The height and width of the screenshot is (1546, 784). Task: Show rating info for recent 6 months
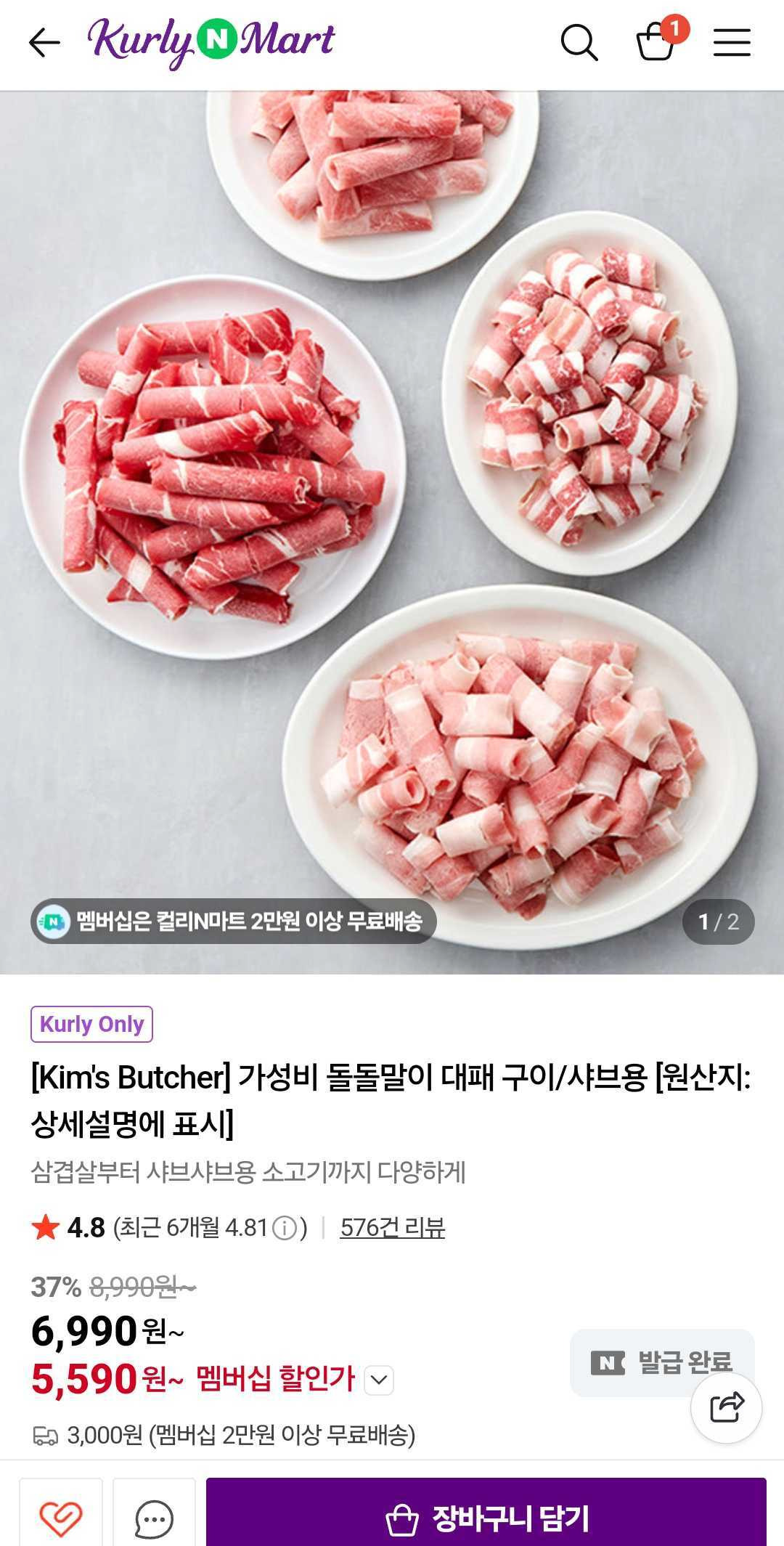click(x=285, y=1228)
